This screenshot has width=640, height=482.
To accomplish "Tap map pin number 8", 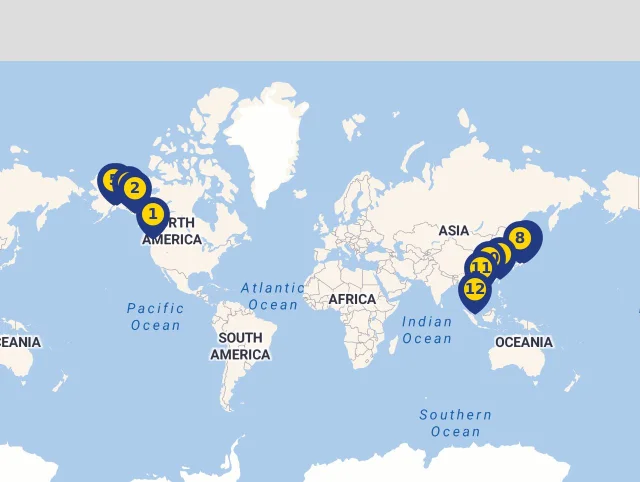I will pos(519,238).
